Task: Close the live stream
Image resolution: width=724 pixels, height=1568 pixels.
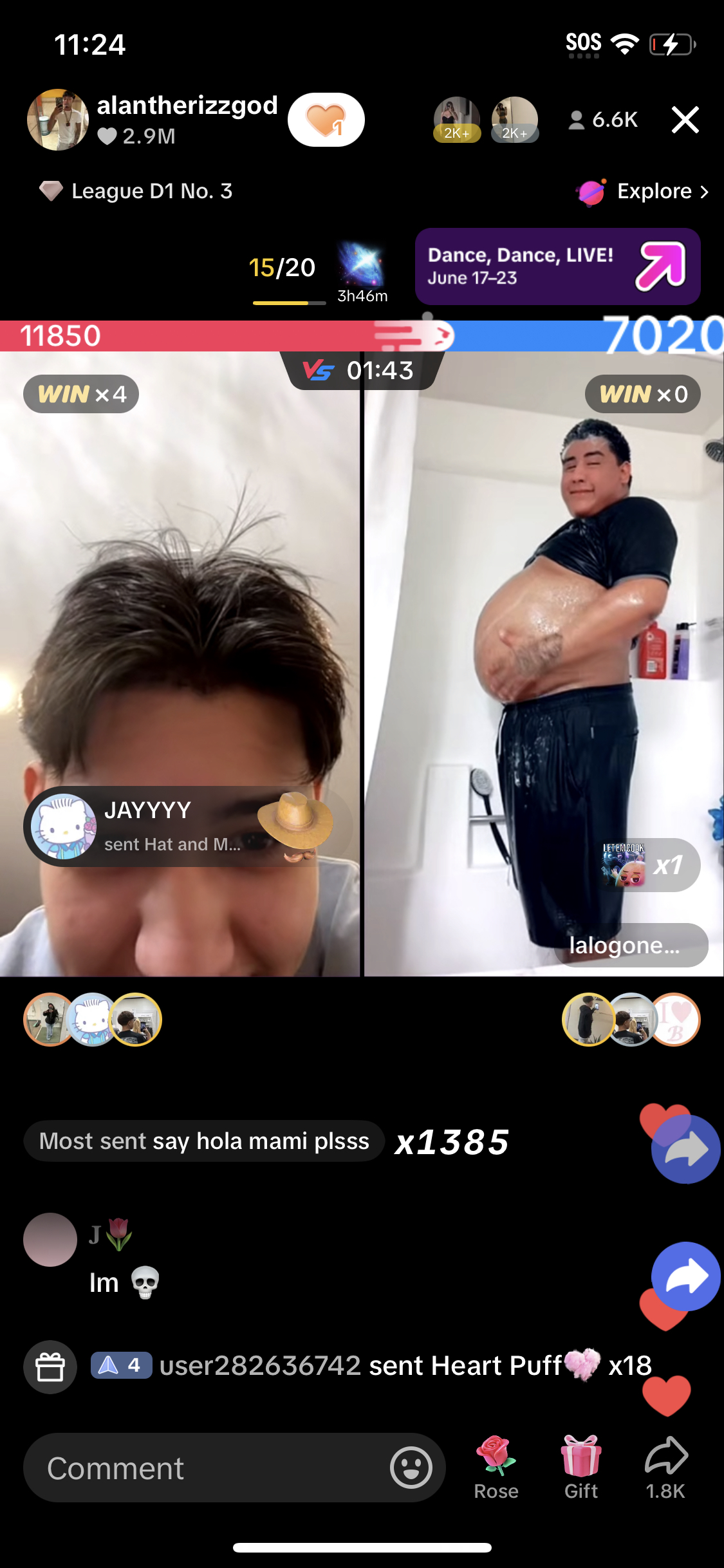Action: [x=685, y=120]
